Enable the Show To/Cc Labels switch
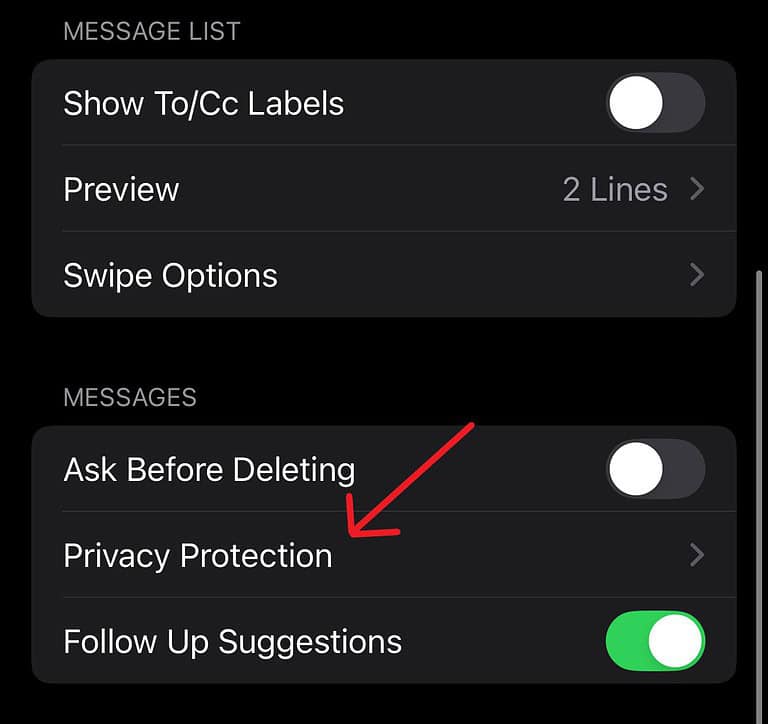Screen dimensions: 768x724 point(655,103)
